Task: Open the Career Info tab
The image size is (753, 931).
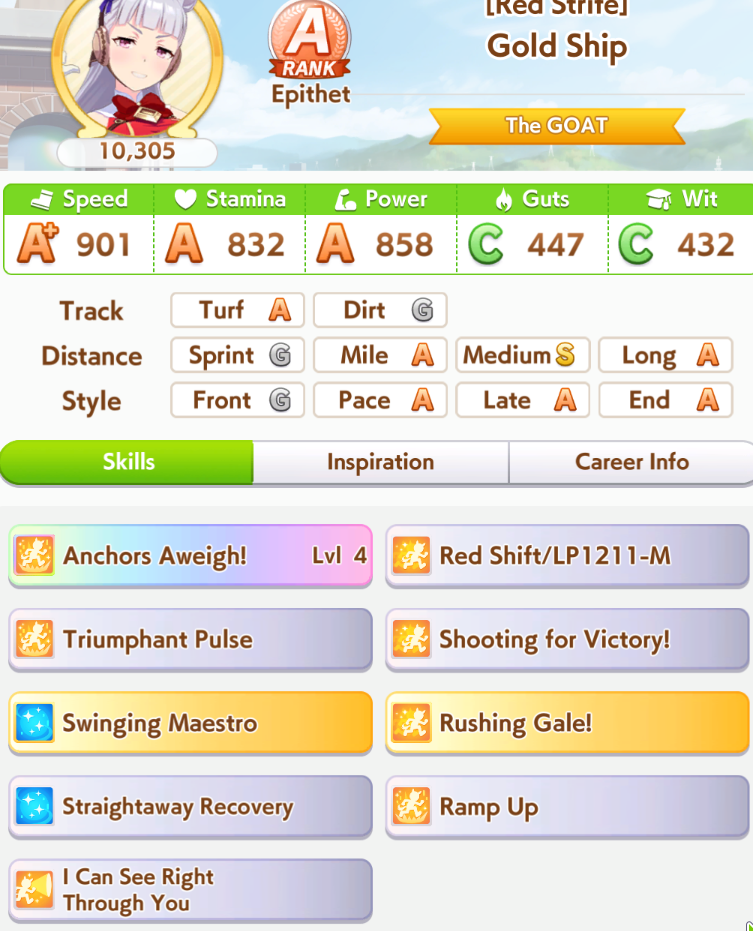Action: pyautogui.click(x=631, y=462)
